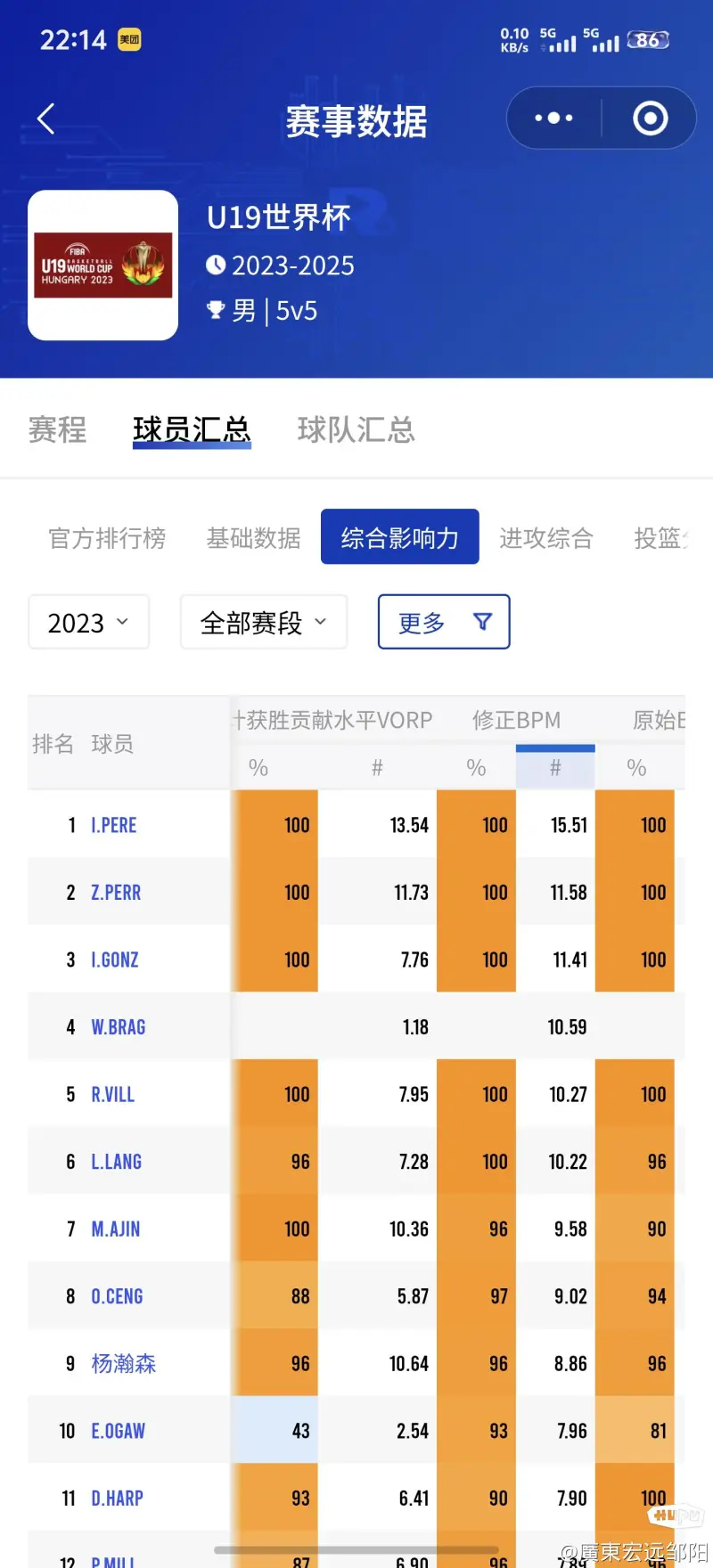
Task: Open player W.BRAG's profile
Action: (118, 1027)
